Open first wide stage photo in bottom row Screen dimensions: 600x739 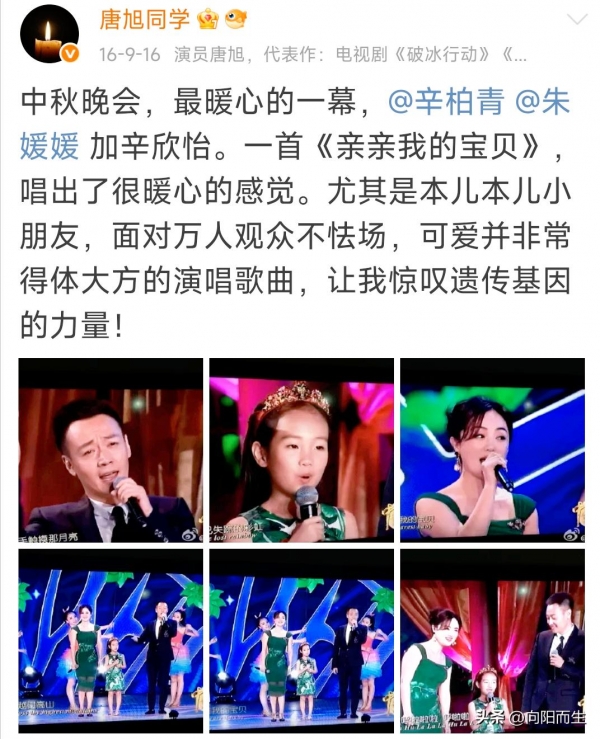coord(111,641)
